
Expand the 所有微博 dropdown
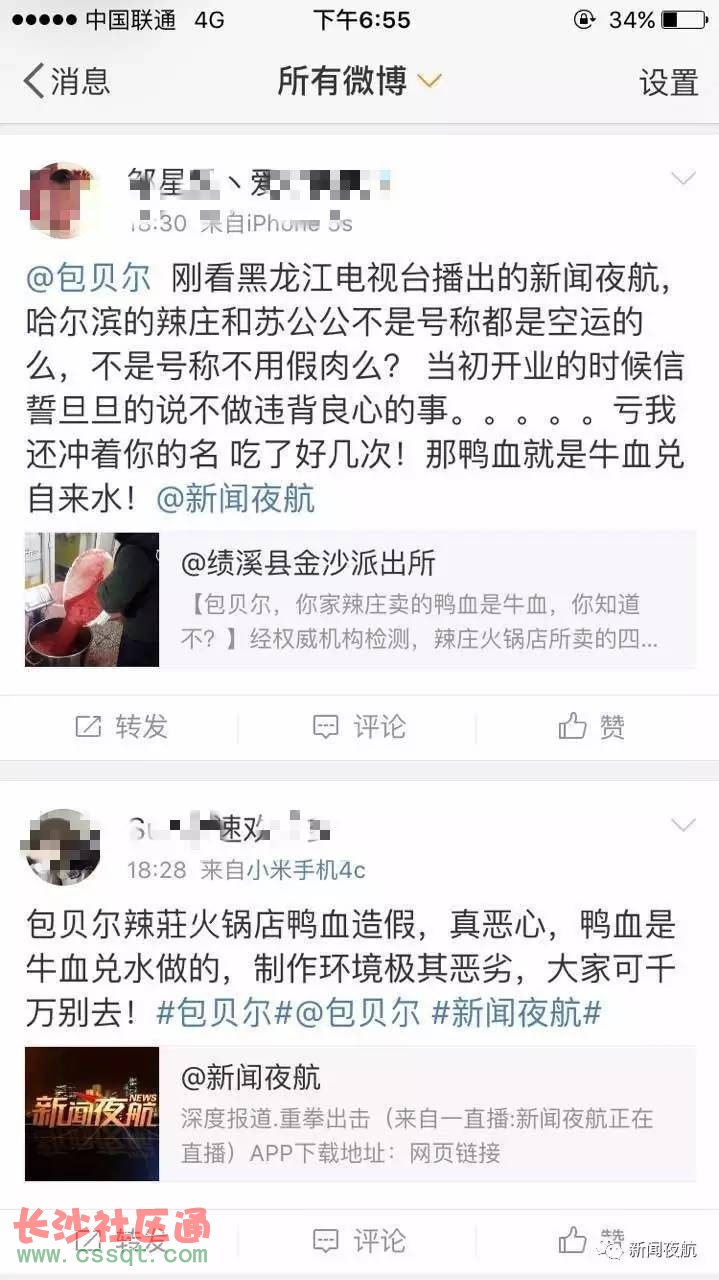pos(359,81)
